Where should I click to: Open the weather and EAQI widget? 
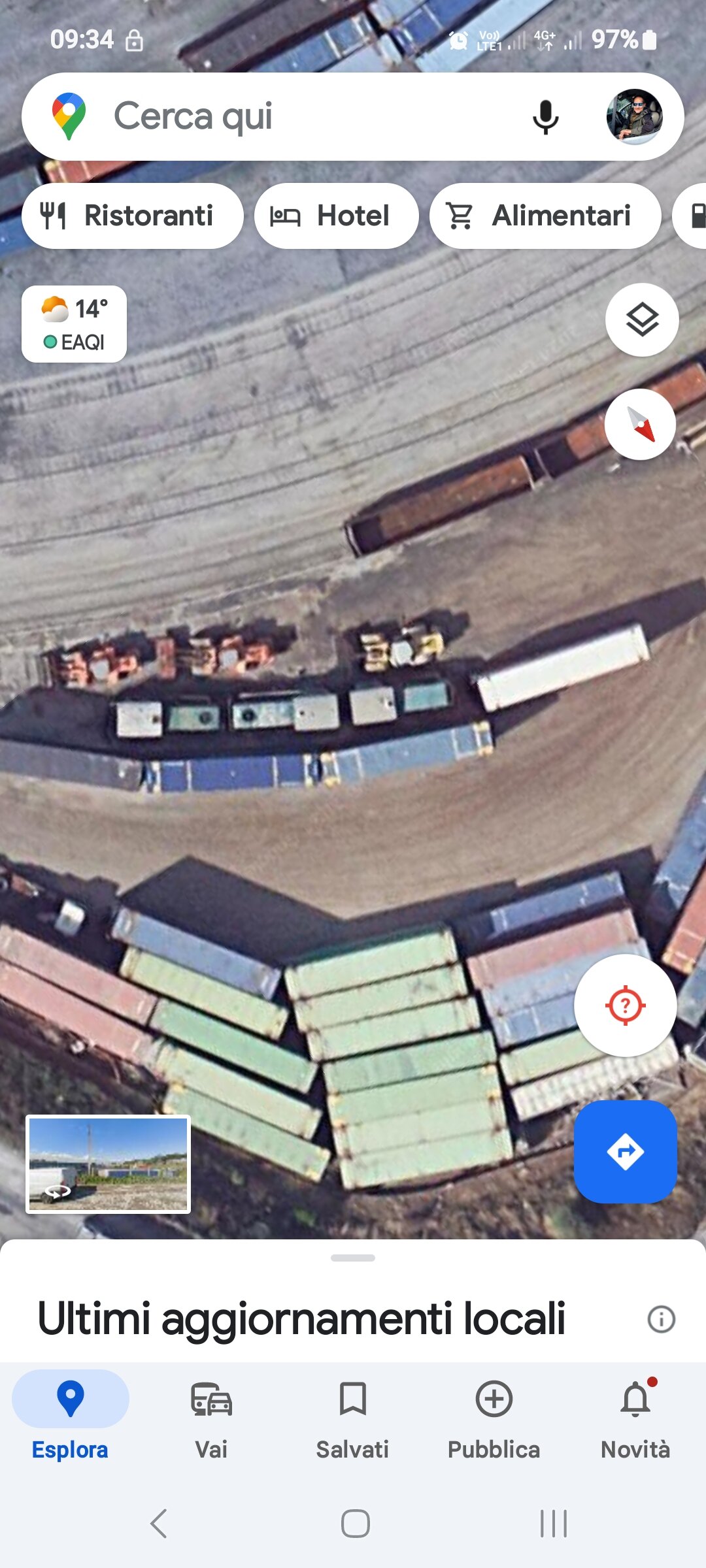[x=74, y=324]
